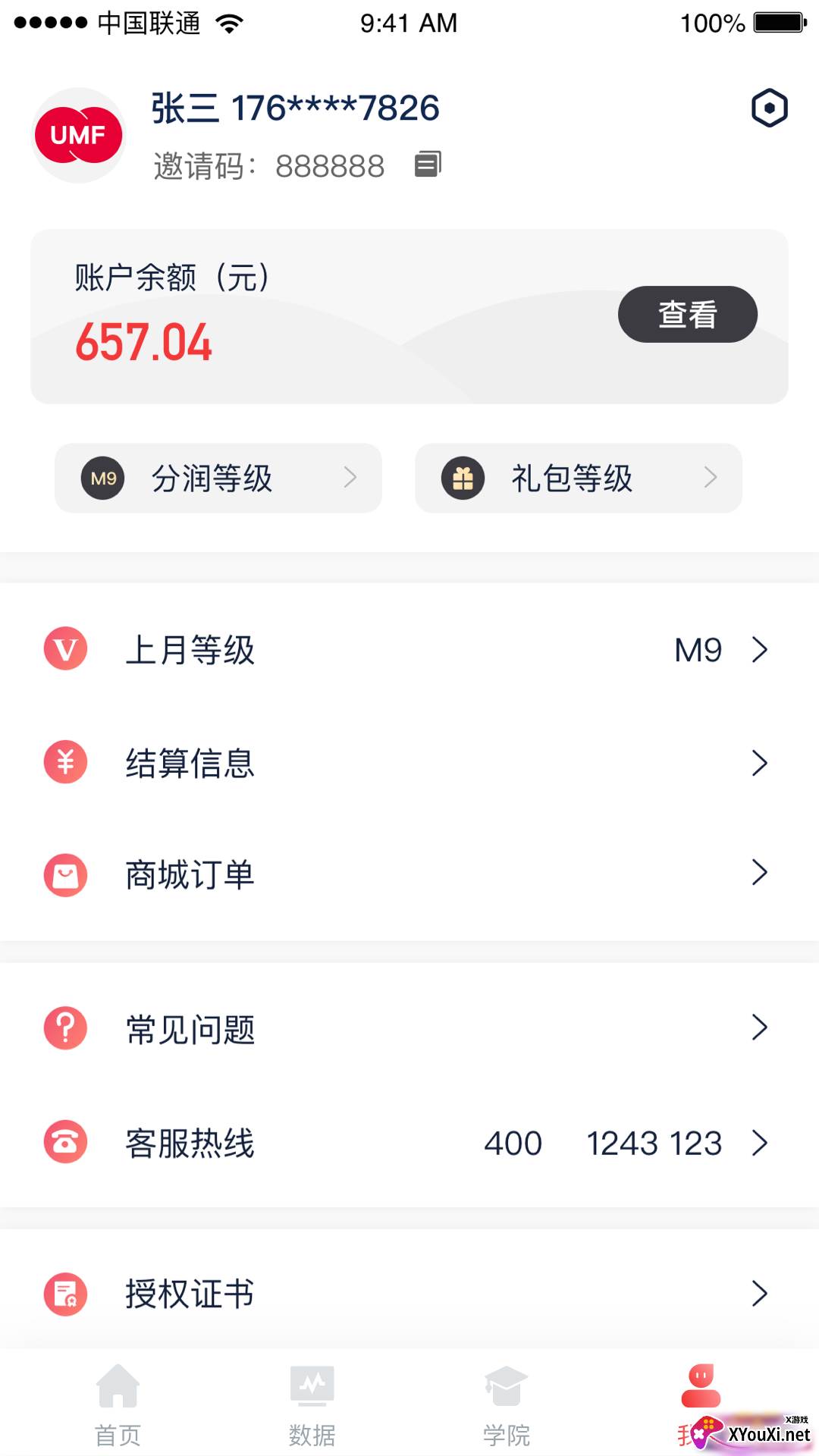Click the certificate icon for 授权证书
This screenshot has height=1456, width=819.
click(65, 1294)
